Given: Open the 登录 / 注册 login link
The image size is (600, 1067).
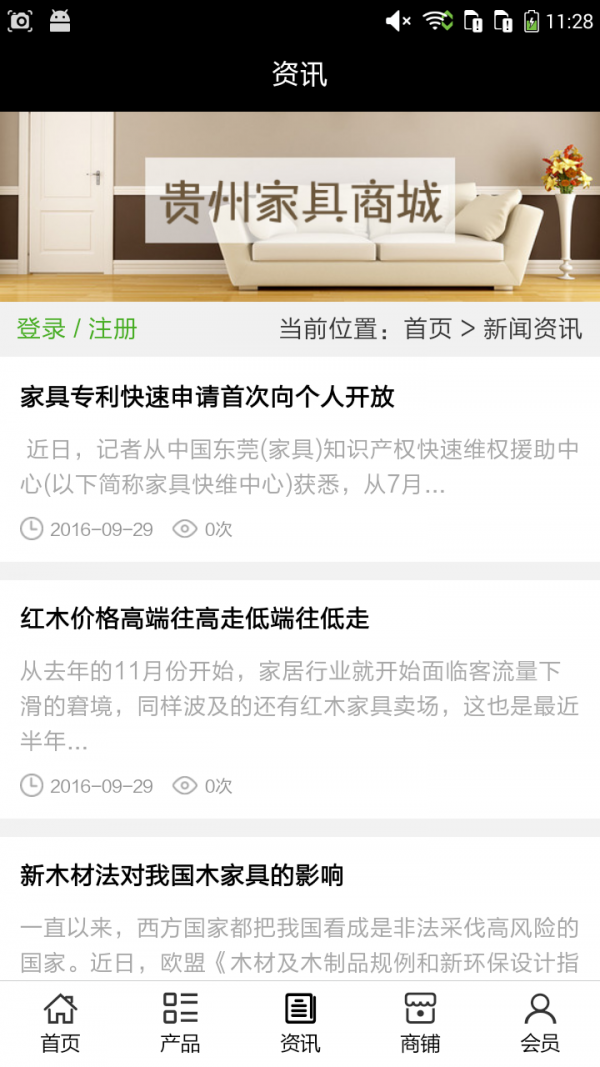Looking at the screenshot, I should (x=77, y=329).
